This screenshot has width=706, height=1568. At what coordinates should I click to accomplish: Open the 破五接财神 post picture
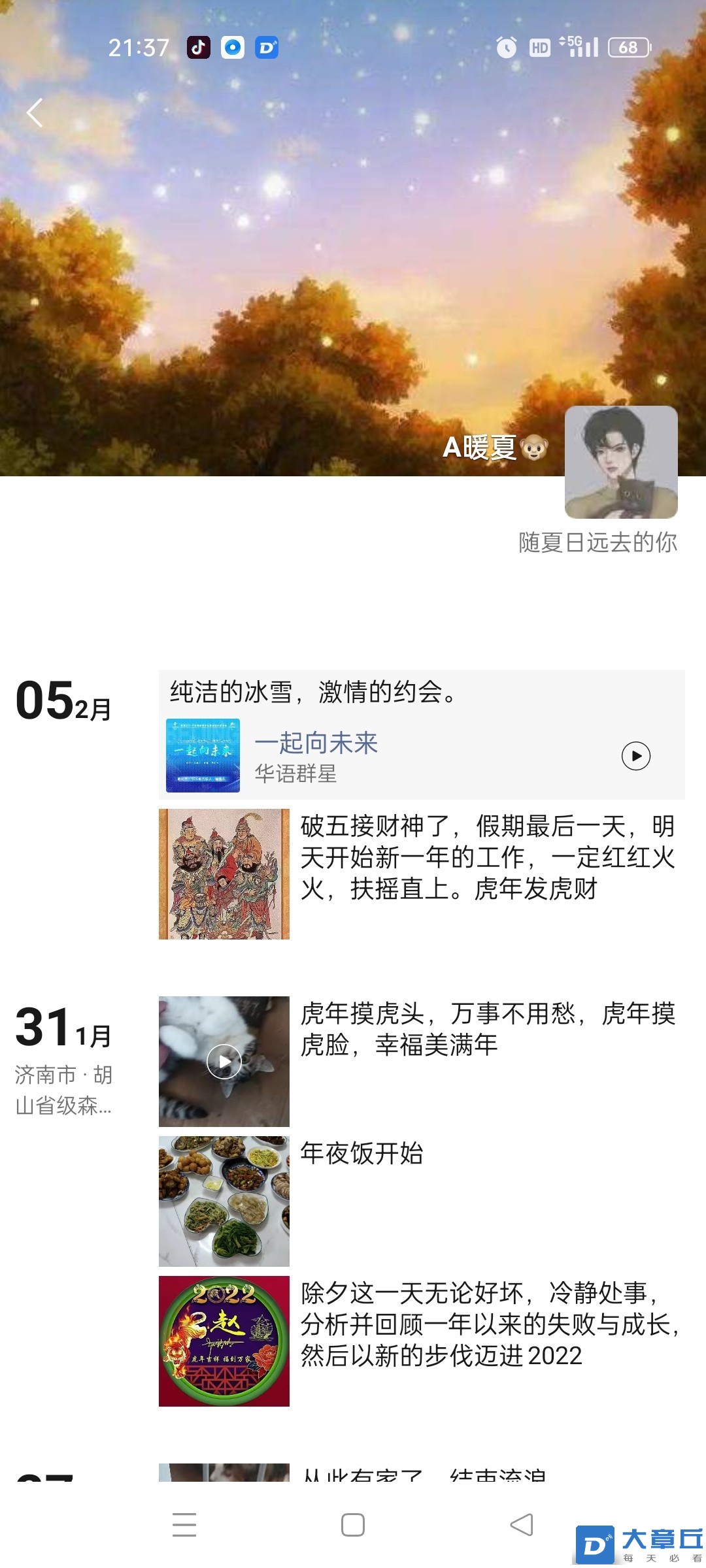pyautogui.click(x=224, y=874)
